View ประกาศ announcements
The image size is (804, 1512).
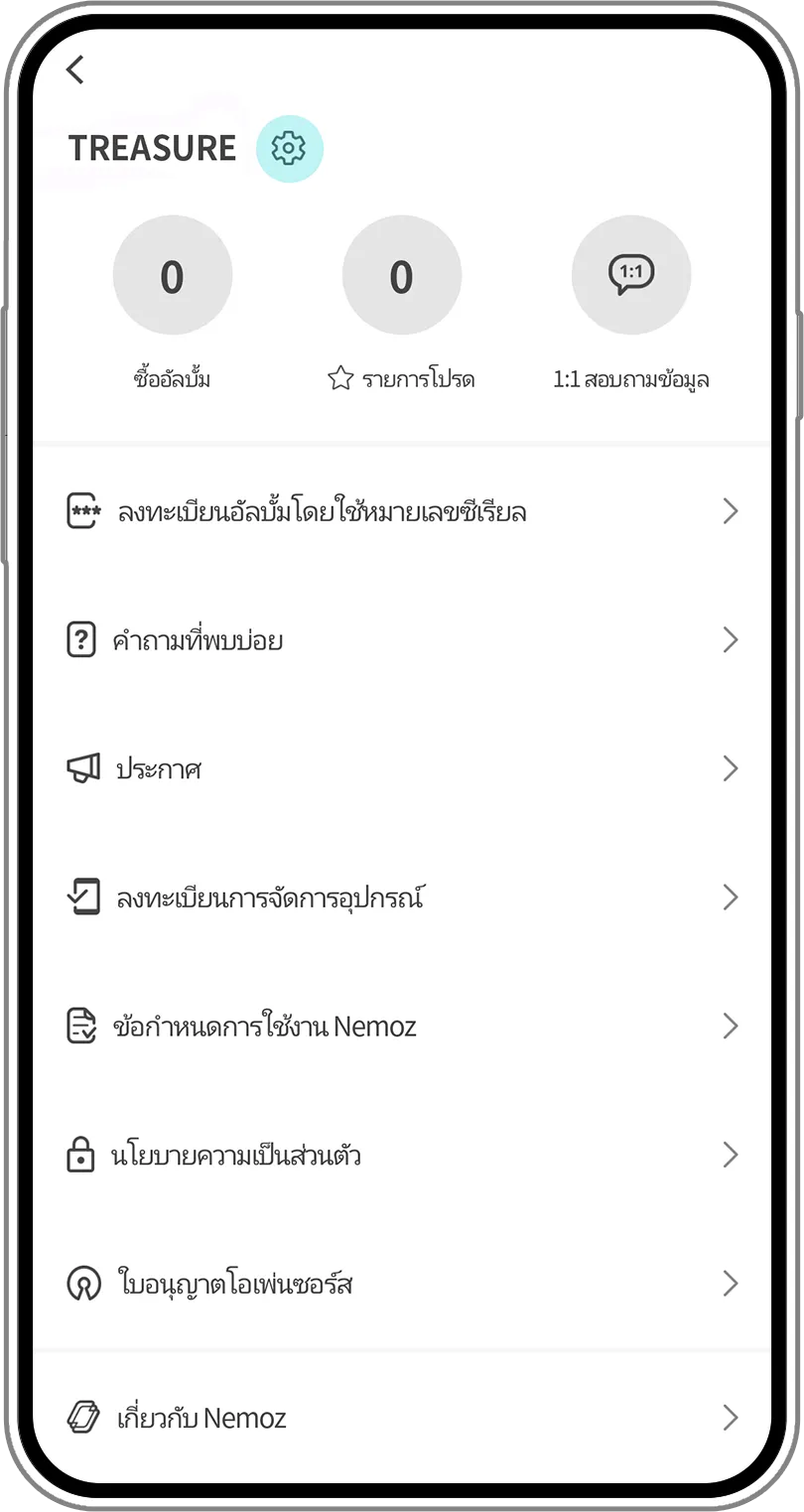click(401, 769)
